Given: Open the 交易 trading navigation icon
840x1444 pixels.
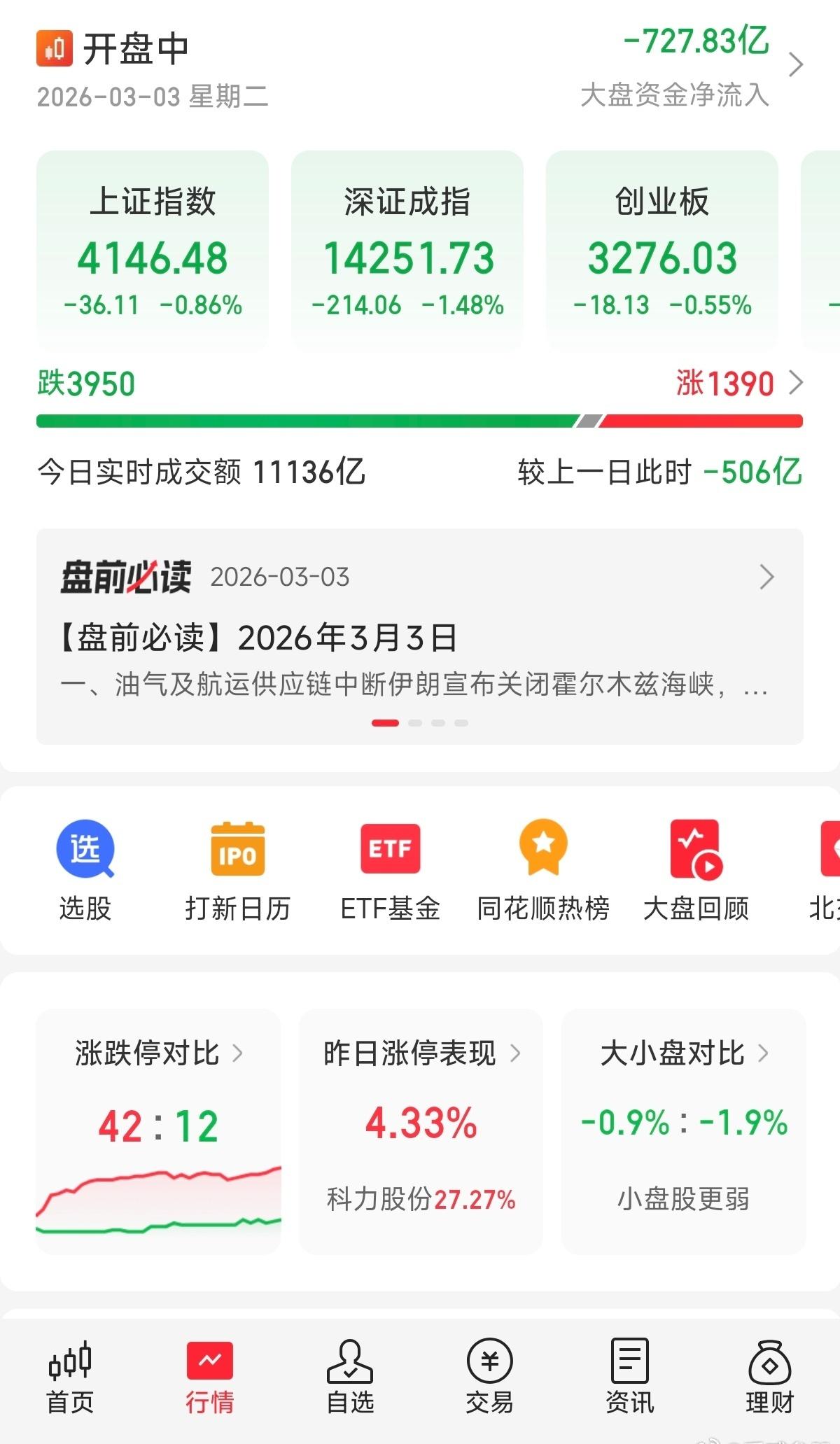Looking at the screenshot, I should coord(491,1372).
